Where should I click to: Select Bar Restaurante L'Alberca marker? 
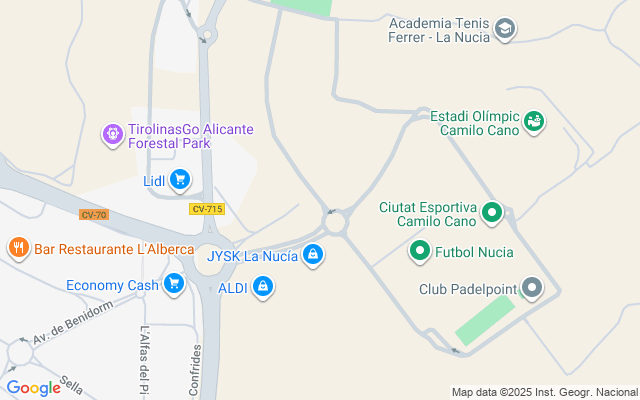(17, 247)
